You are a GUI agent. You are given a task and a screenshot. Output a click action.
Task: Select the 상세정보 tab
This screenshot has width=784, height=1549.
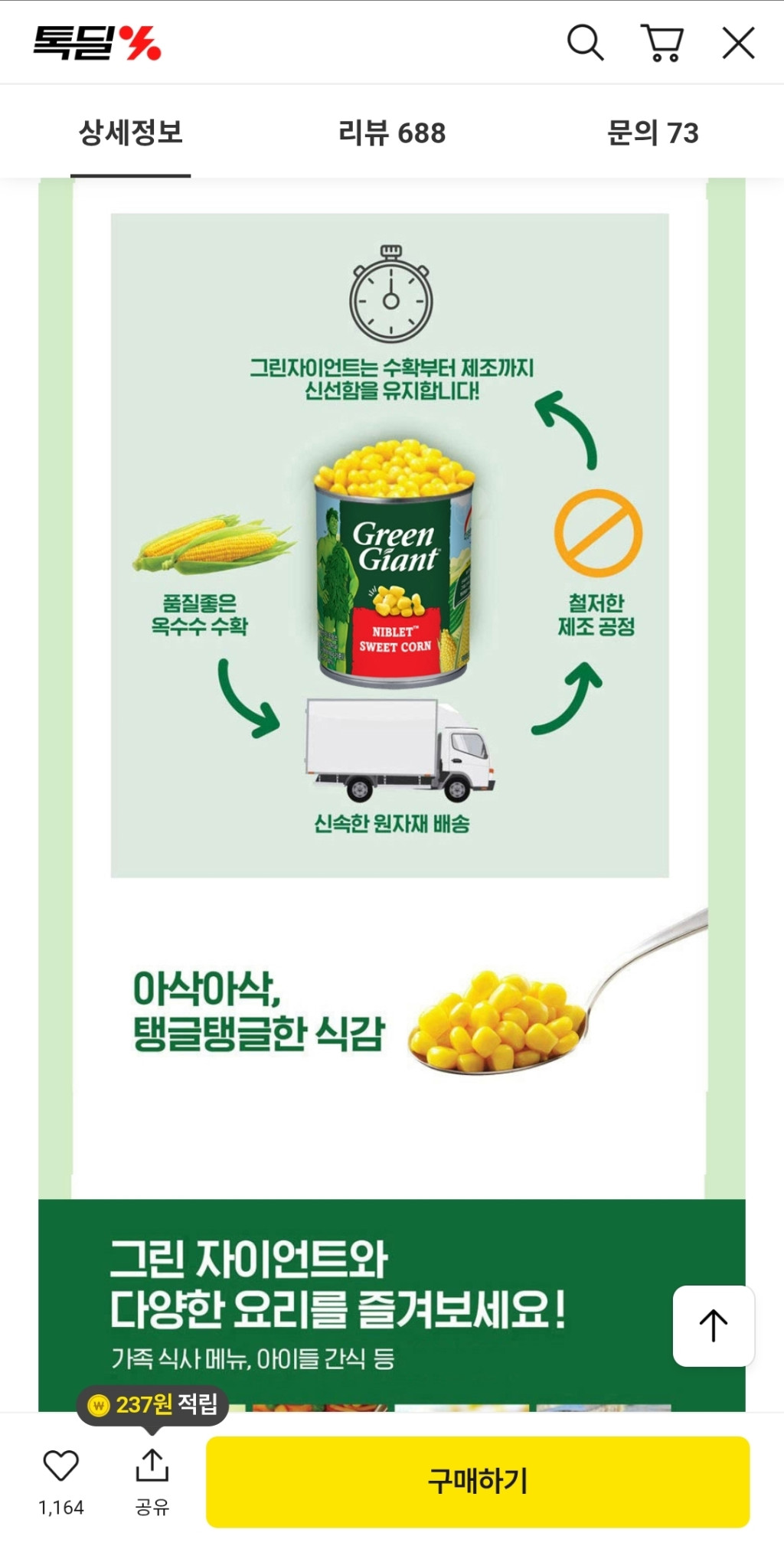131,132
